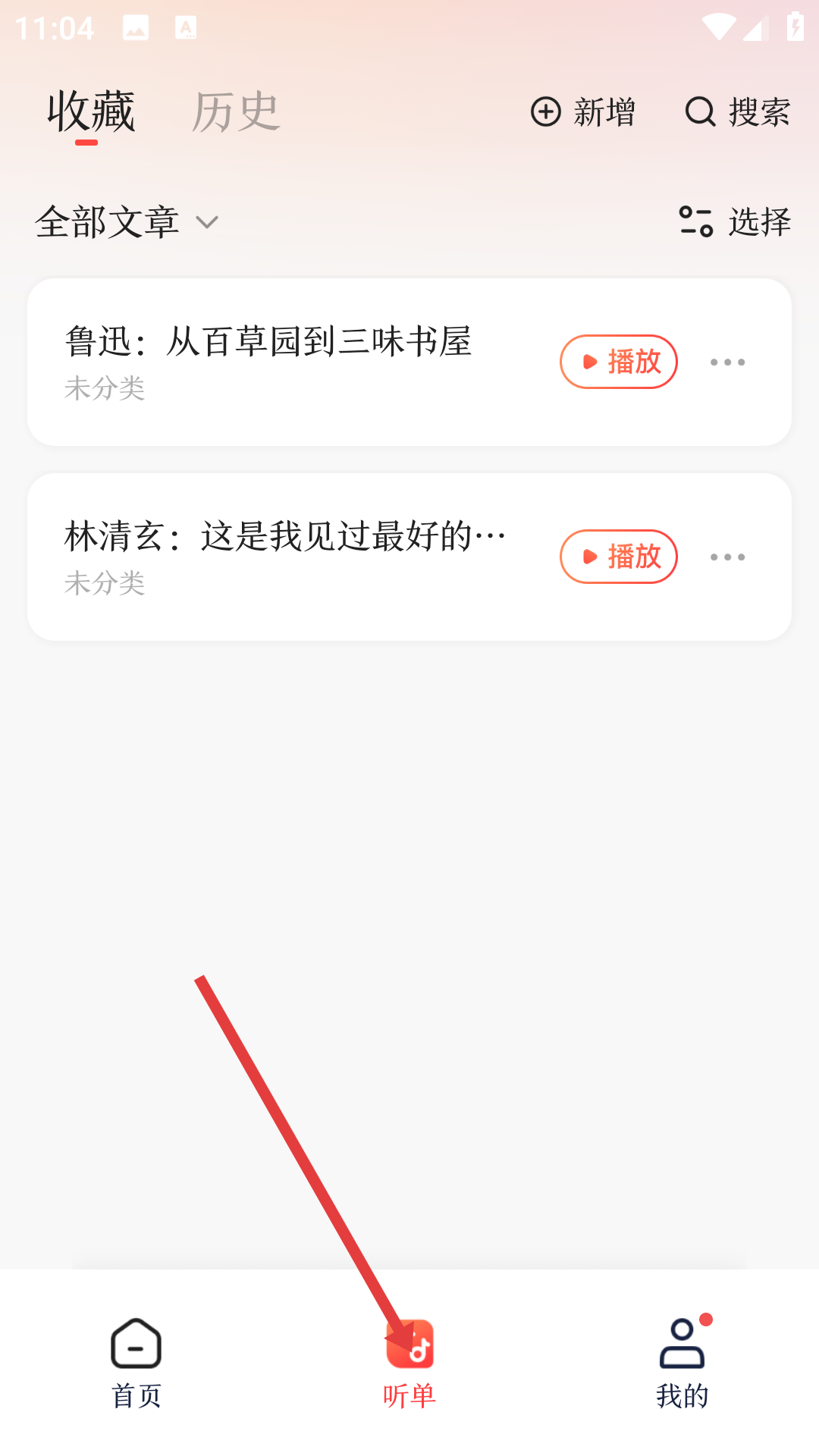Tap 选择 to select articles
The image size is (819, 1456).
(x=734, y=222)
